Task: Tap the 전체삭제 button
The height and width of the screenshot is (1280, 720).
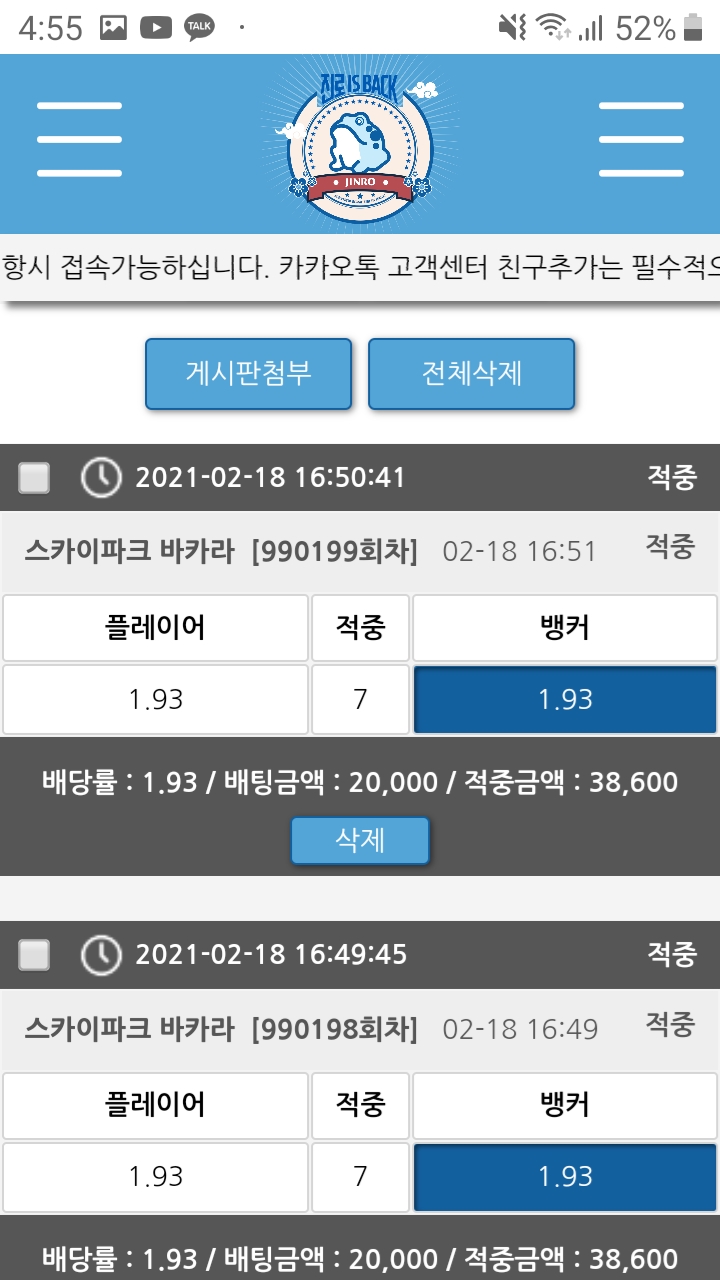Action: click(x=471, y=374)
